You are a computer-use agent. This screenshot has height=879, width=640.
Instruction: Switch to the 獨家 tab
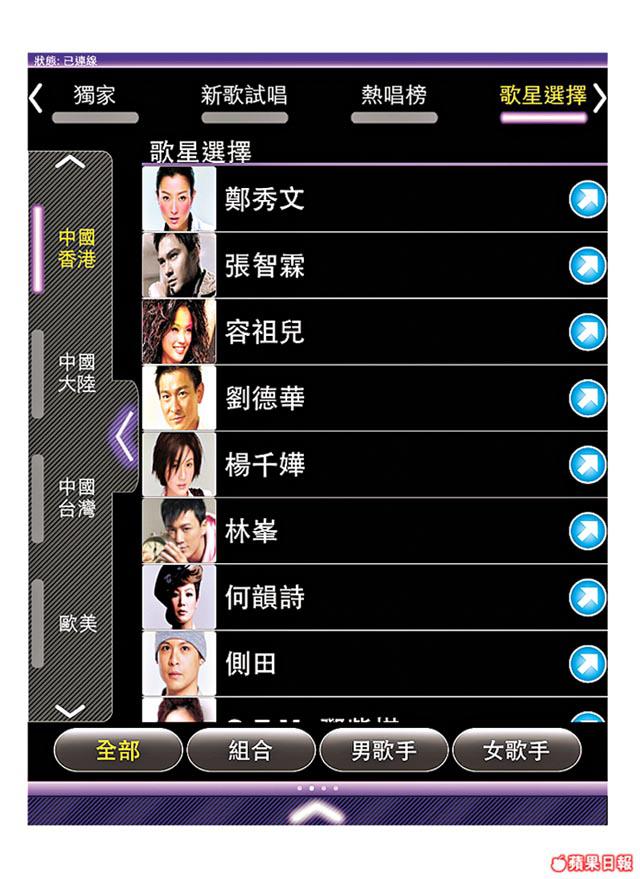[95, 97]
